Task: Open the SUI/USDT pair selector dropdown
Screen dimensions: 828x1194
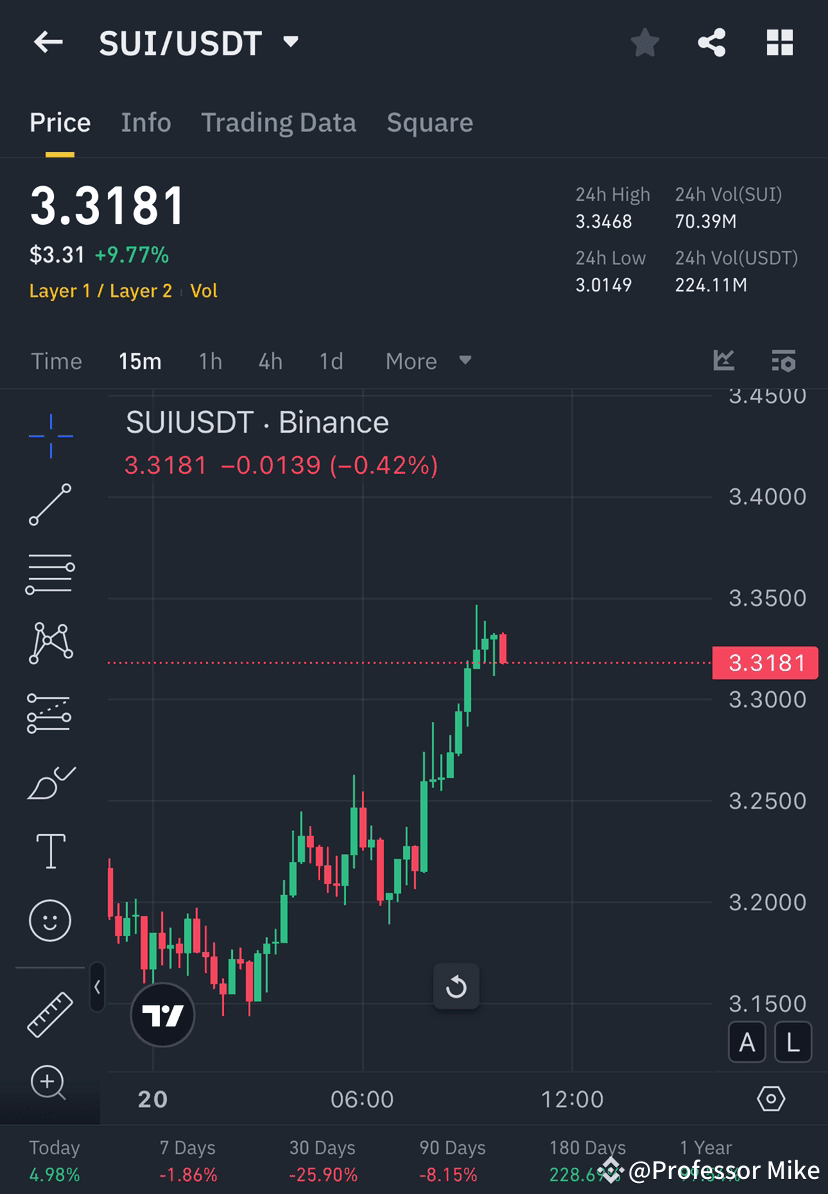Action: pyautogui.click(x=290, y=42)
